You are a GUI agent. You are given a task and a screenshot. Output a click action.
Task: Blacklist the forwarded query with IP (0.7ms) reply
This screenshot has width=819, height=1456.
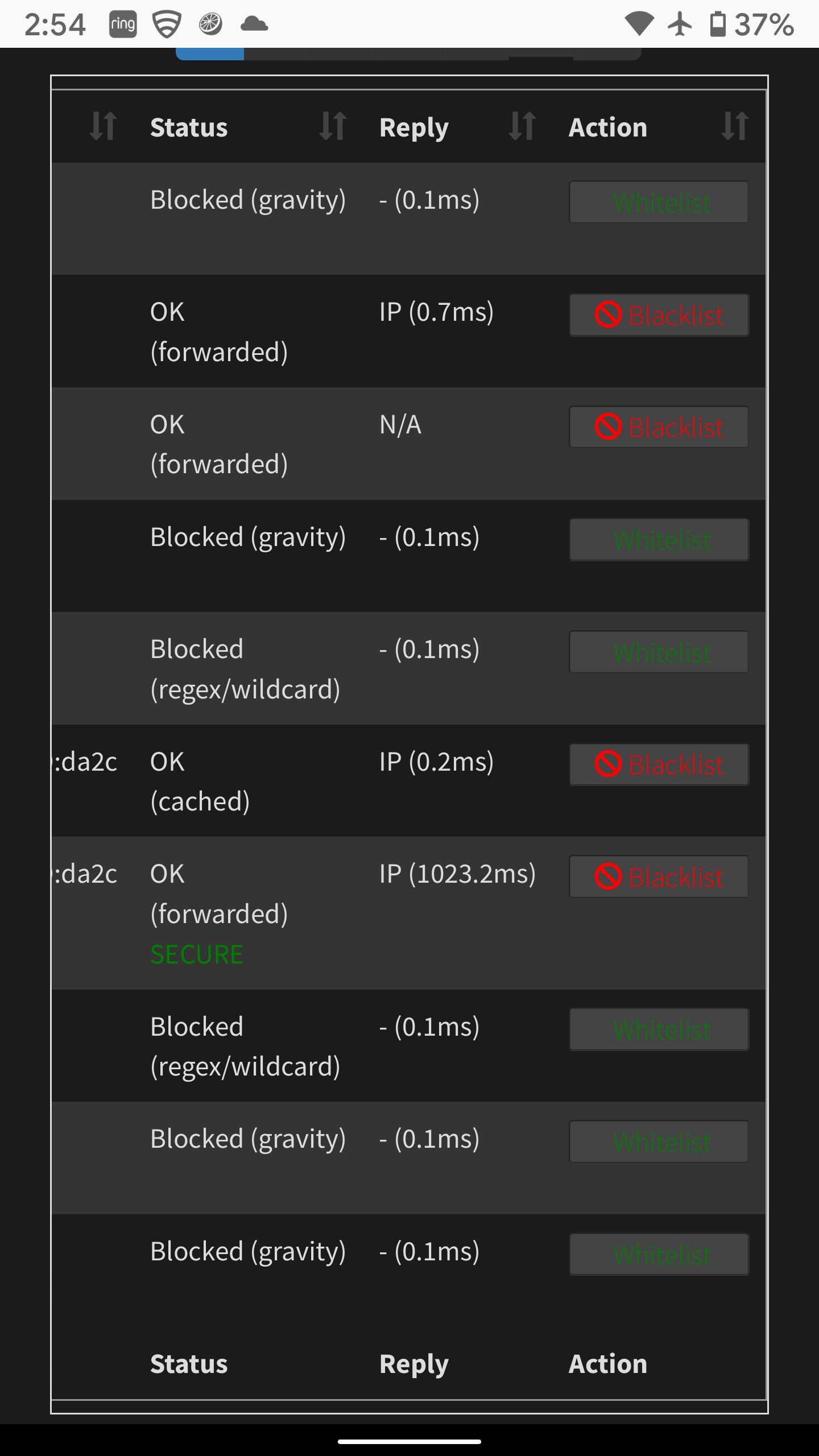[659, 315]
